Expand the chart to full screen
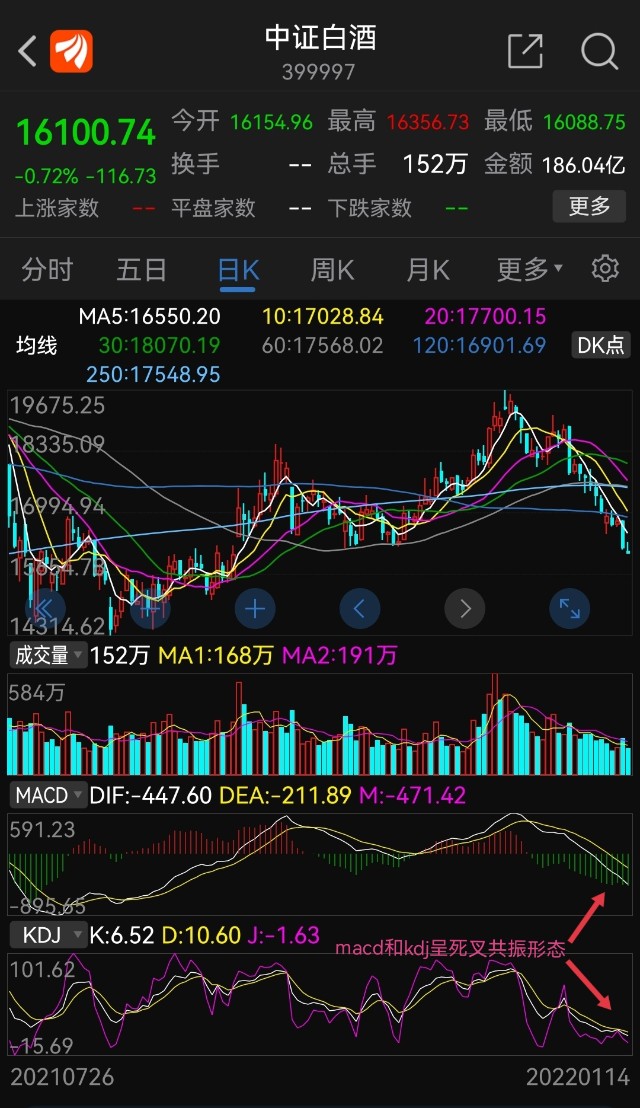This screenshot has height=1108, width=640. click(x=570, y=607)
